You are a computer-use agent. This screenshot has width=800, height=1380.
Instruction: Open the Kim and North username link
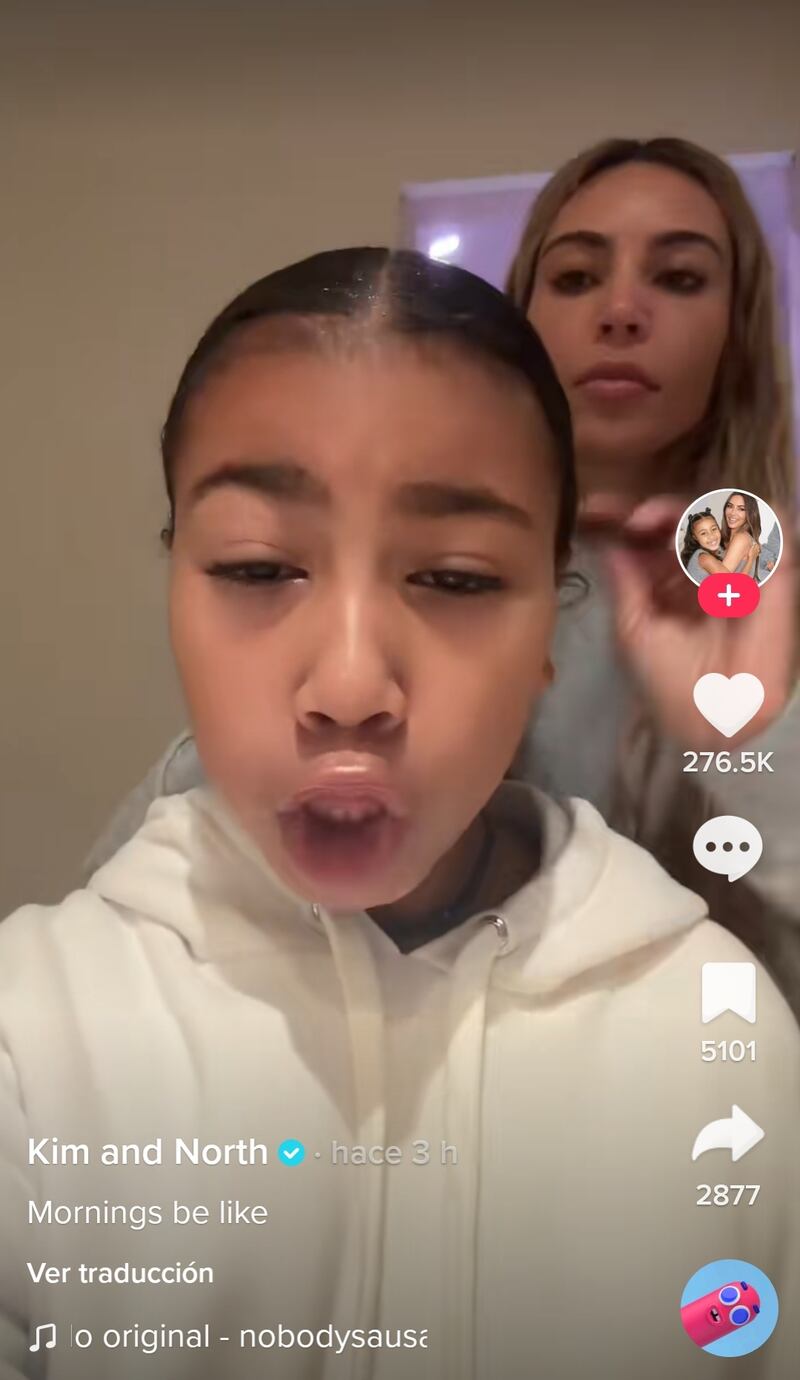147,1152
